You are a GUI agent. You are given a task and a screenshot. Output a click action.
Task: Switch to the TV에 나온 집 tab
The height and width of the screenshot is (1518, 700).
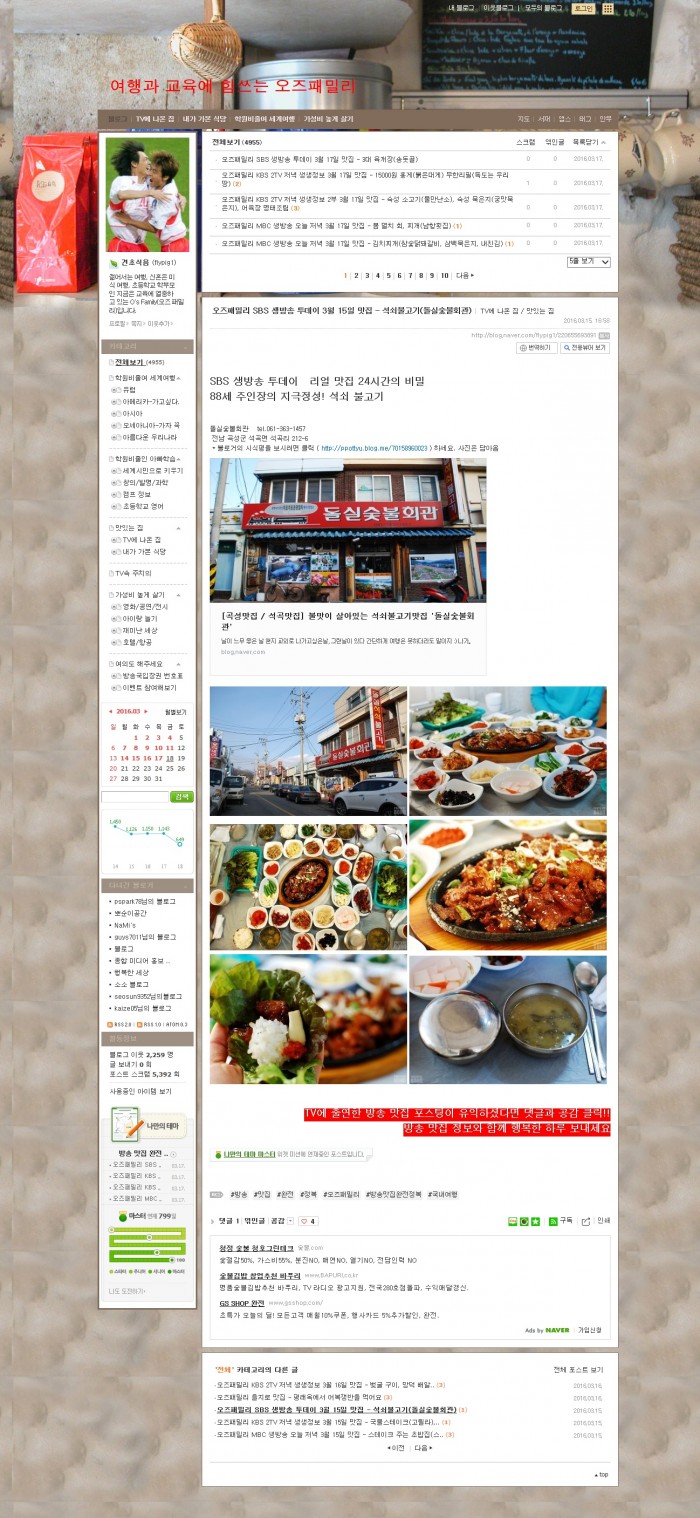[155, 119]
